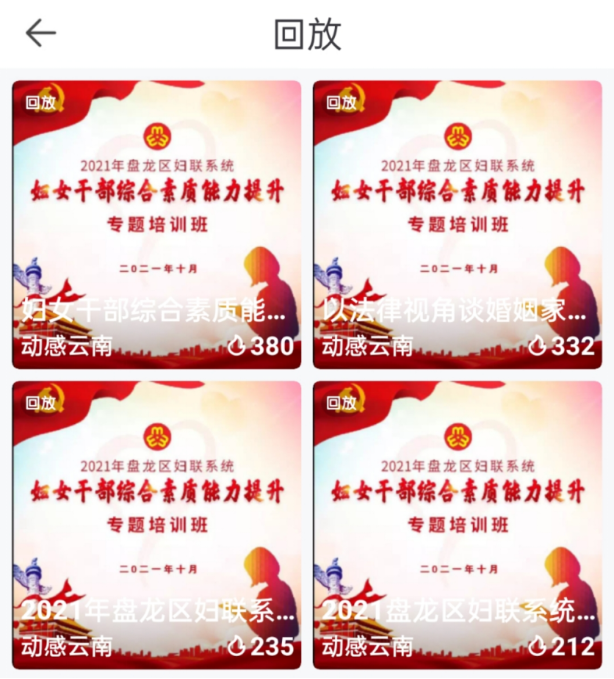Play replay 2021年盘龙区妇联系… with 235 views
614x679 pixels.
[156, 524]
